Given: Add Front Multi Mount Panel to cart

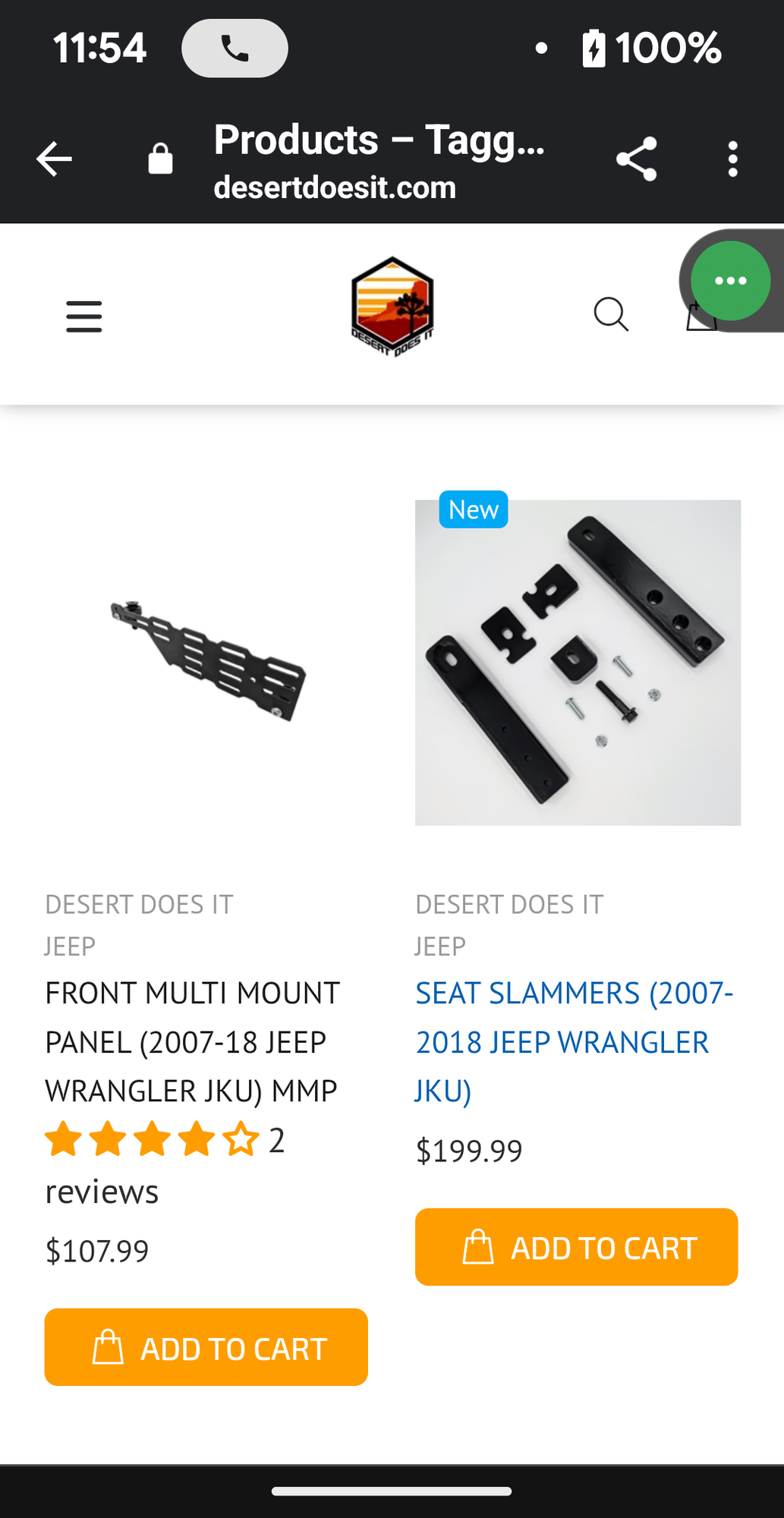Looking at the screenshot, I should (206, 1347).
